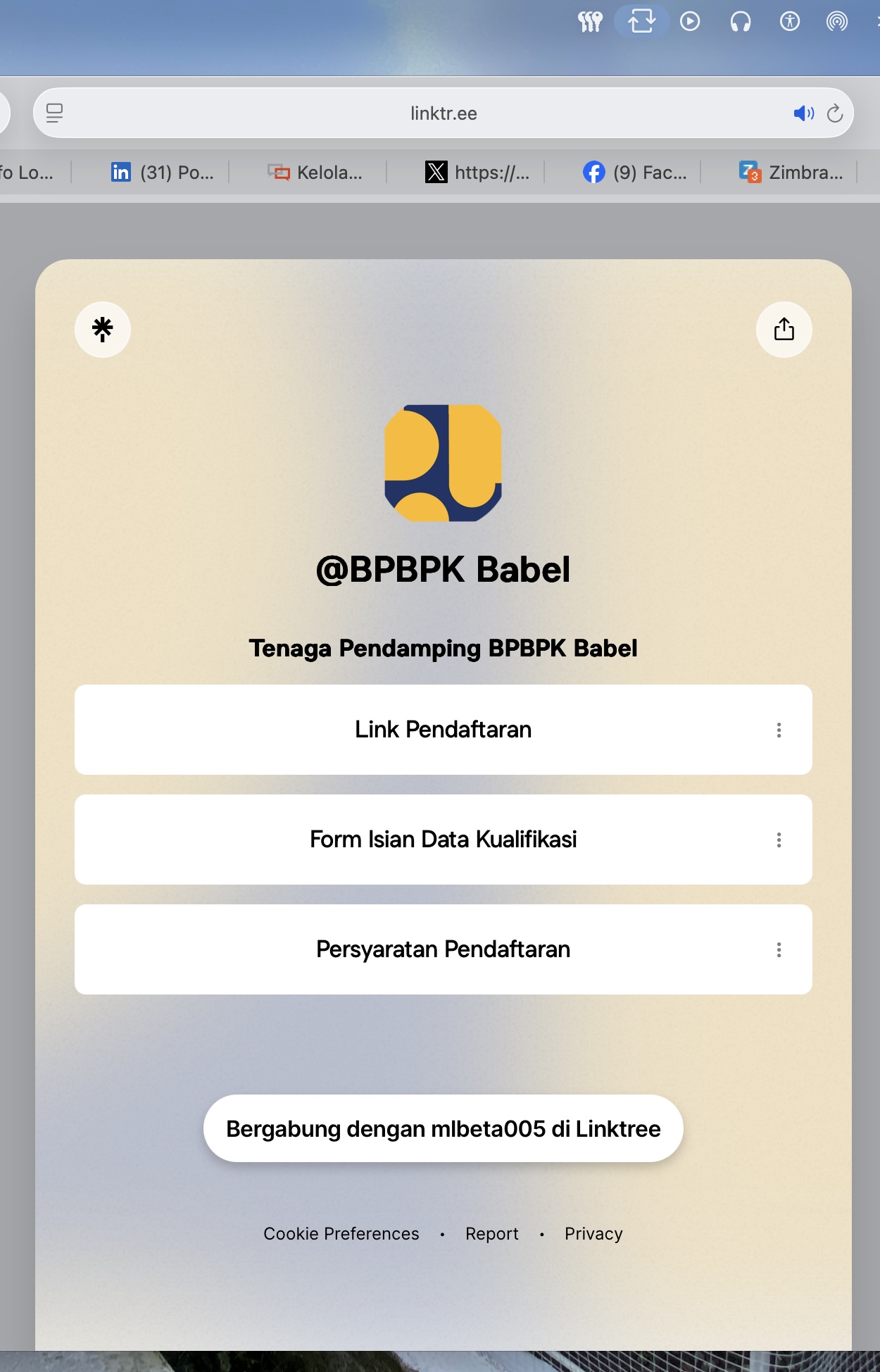Mute the tab's audio speaker icon
Image resolution: width=880 pixels, height=1372 pixels.
803,113
